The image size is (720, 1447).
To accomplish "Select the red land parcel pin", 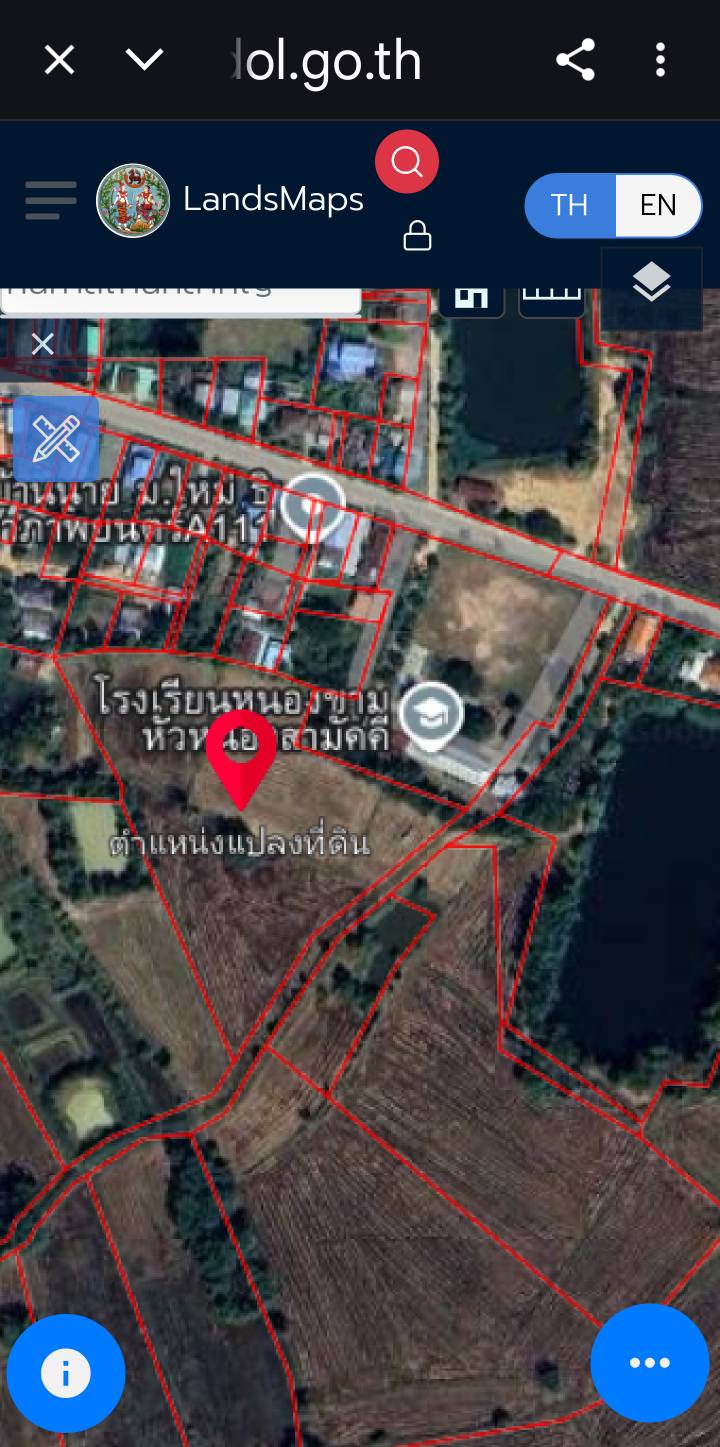I will click(241, 755).
